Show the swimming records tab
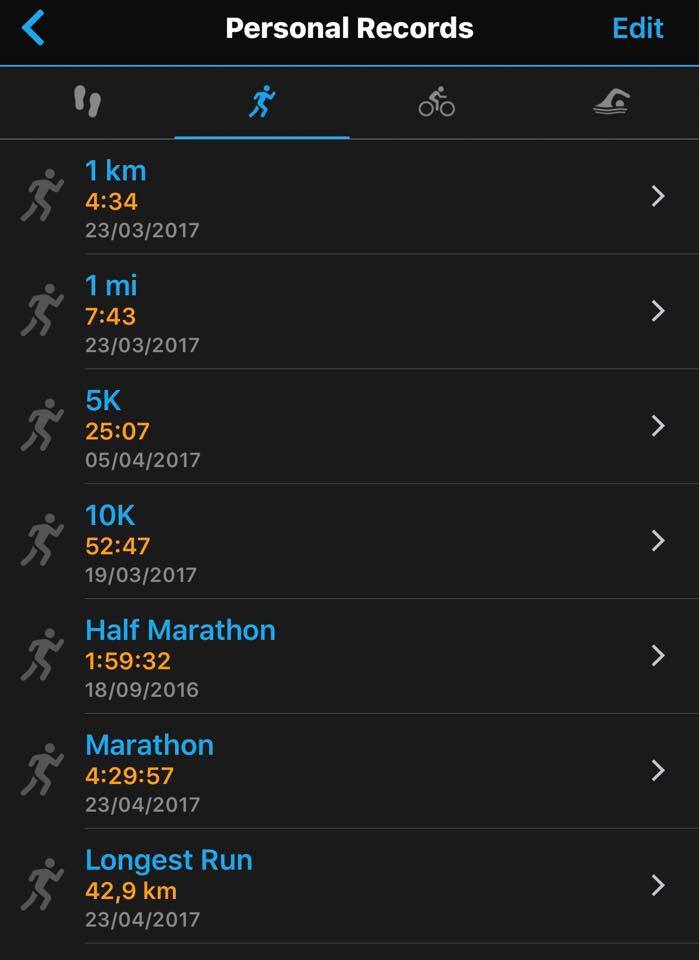The height and width of the screenshot is (960, 699). [610, 101]
